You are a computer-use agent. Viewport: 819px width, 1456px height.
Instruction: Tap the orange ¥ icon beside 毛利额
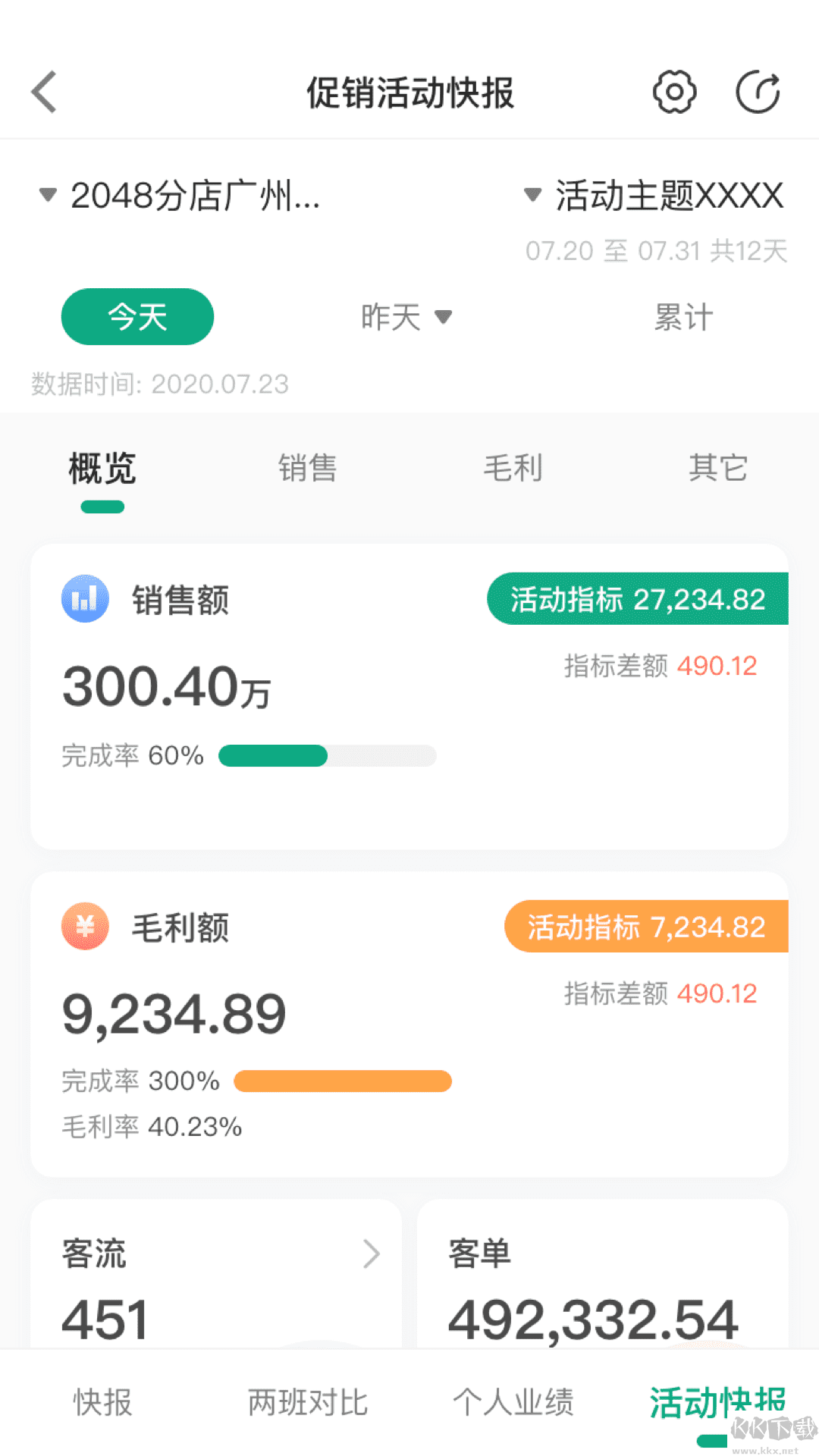click(85, 926)
